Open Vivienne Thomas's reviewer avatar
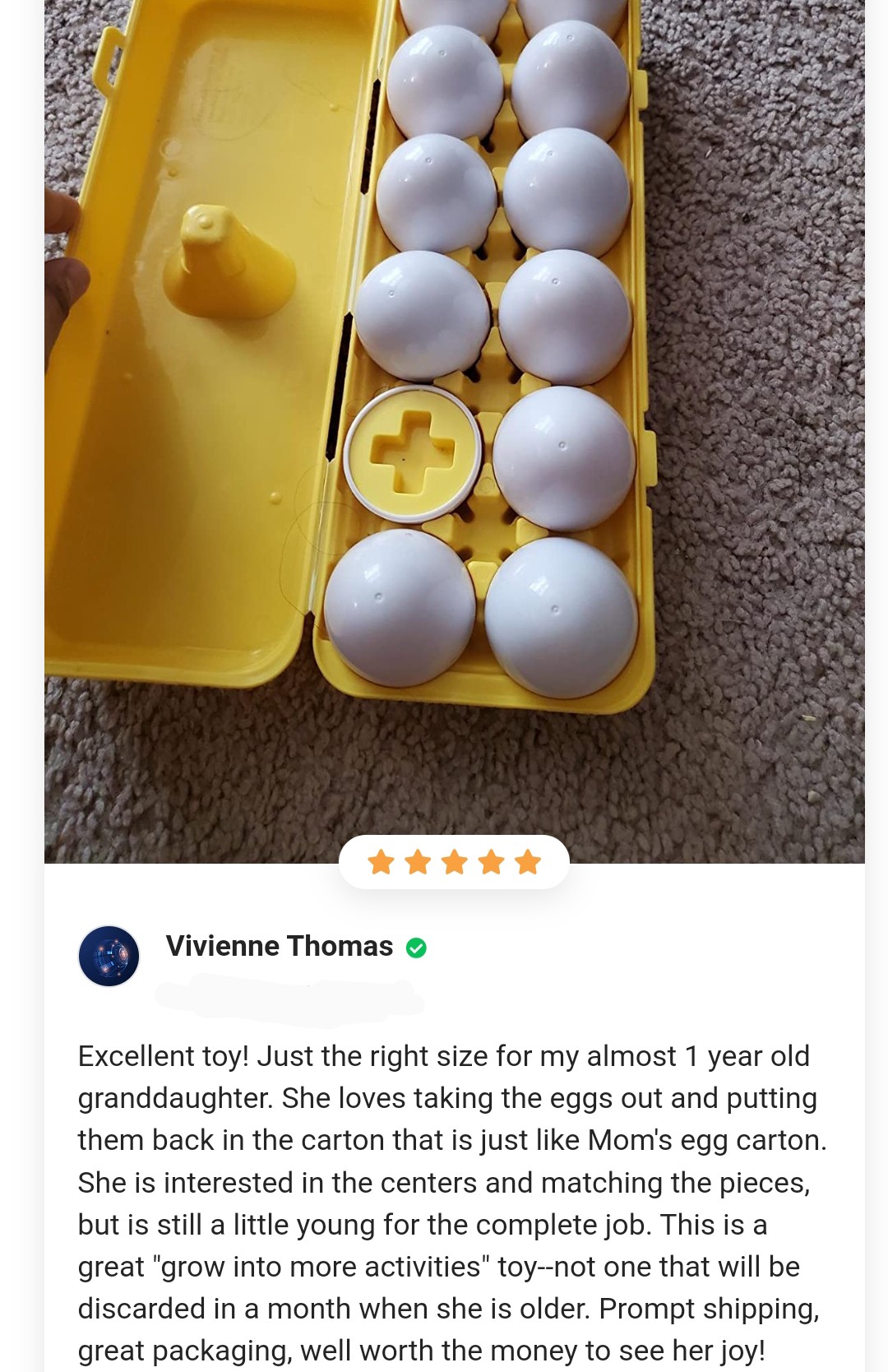Image resolution: width=888 pixels, height=1372 pixels. coord(109,956)
